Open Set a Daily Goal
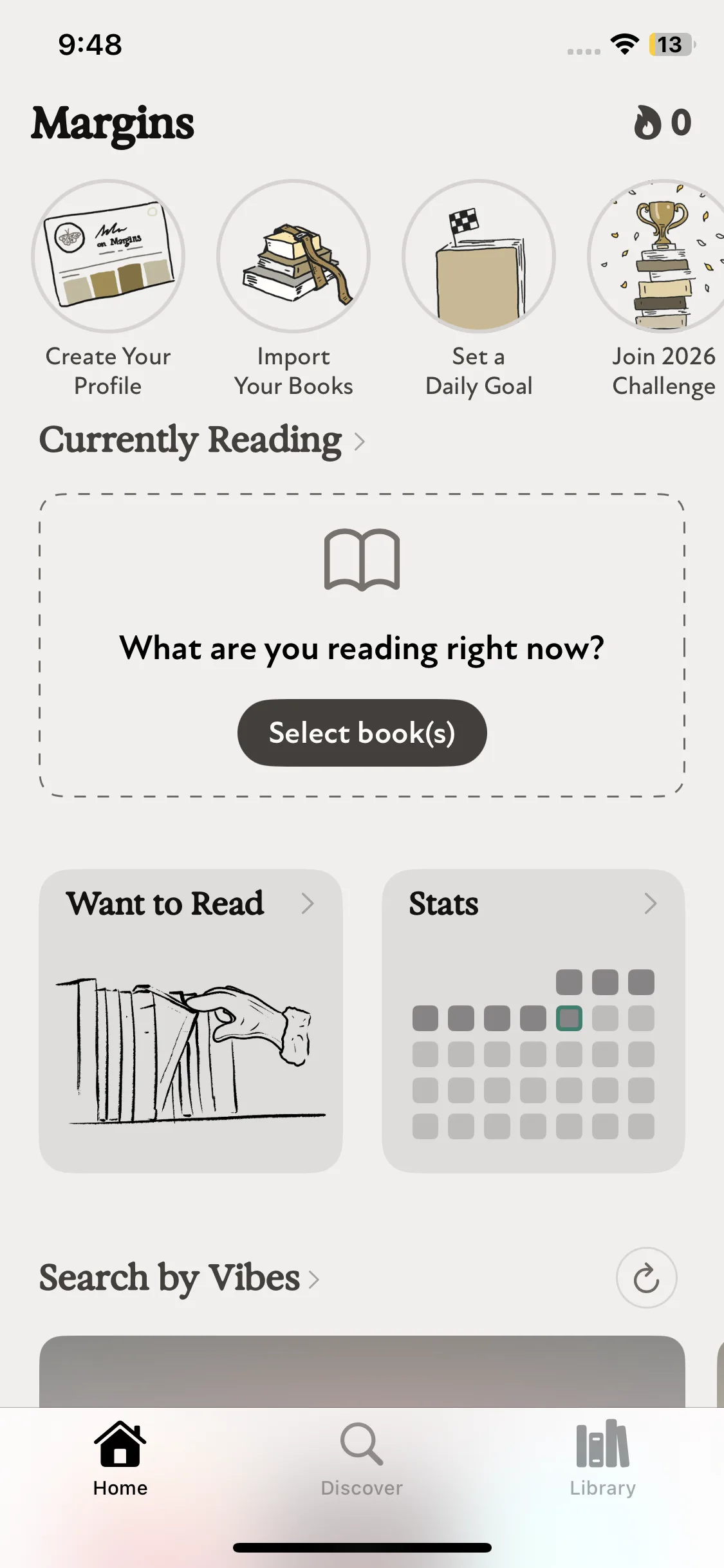The image size is (724, 1568). pos(479,257)
